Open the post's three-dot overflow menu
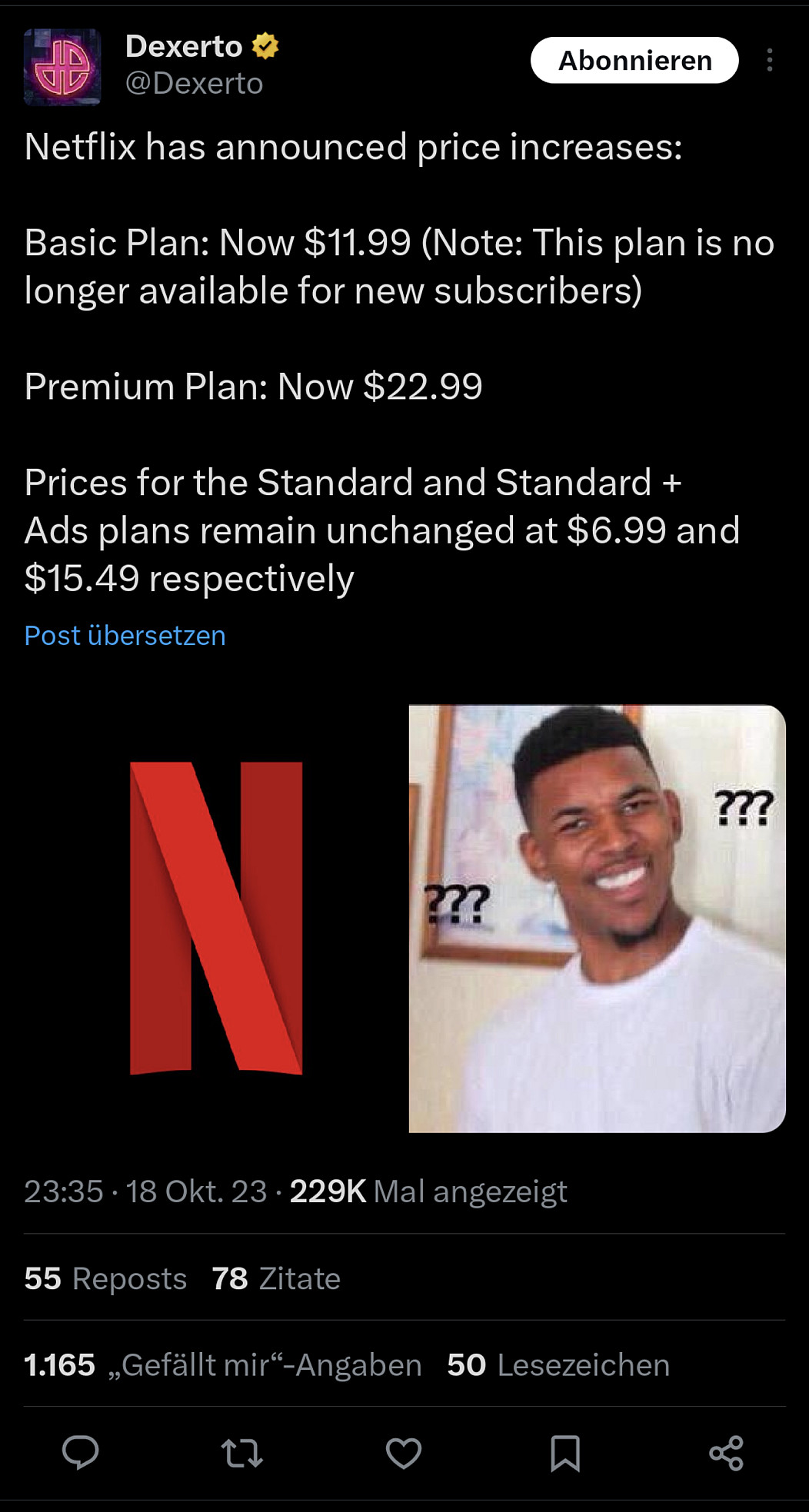The image size is (809, 1512). tap(769, 61)
